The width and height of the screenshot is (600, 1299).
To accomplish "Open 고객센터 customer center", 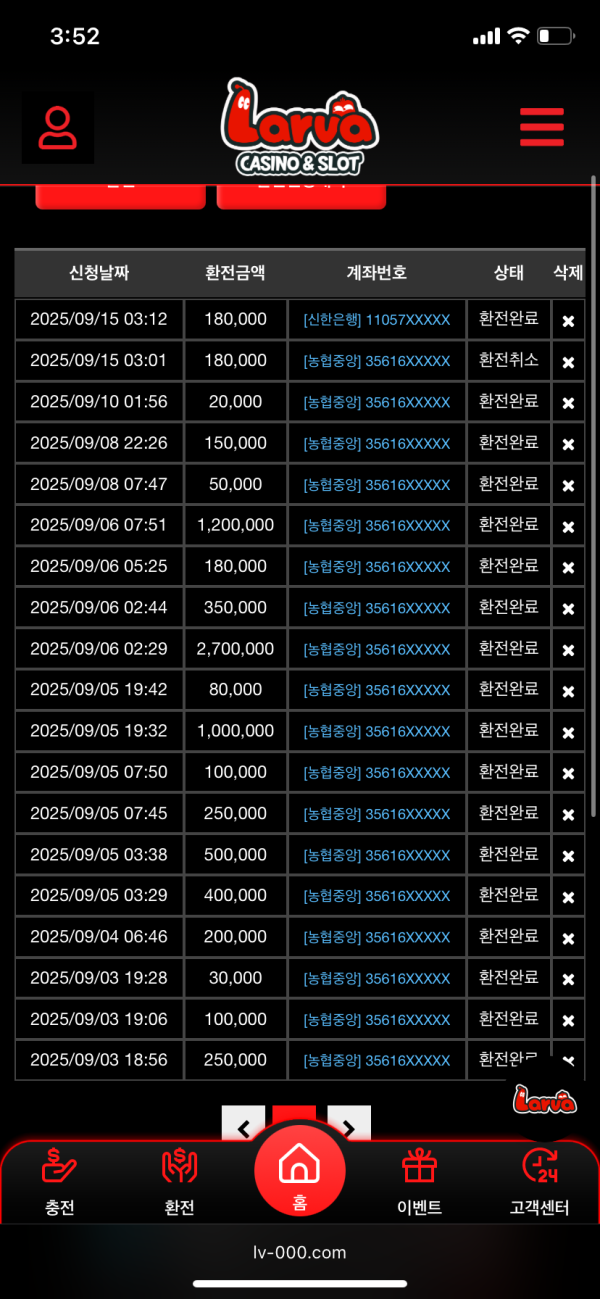I will 539,1183.
